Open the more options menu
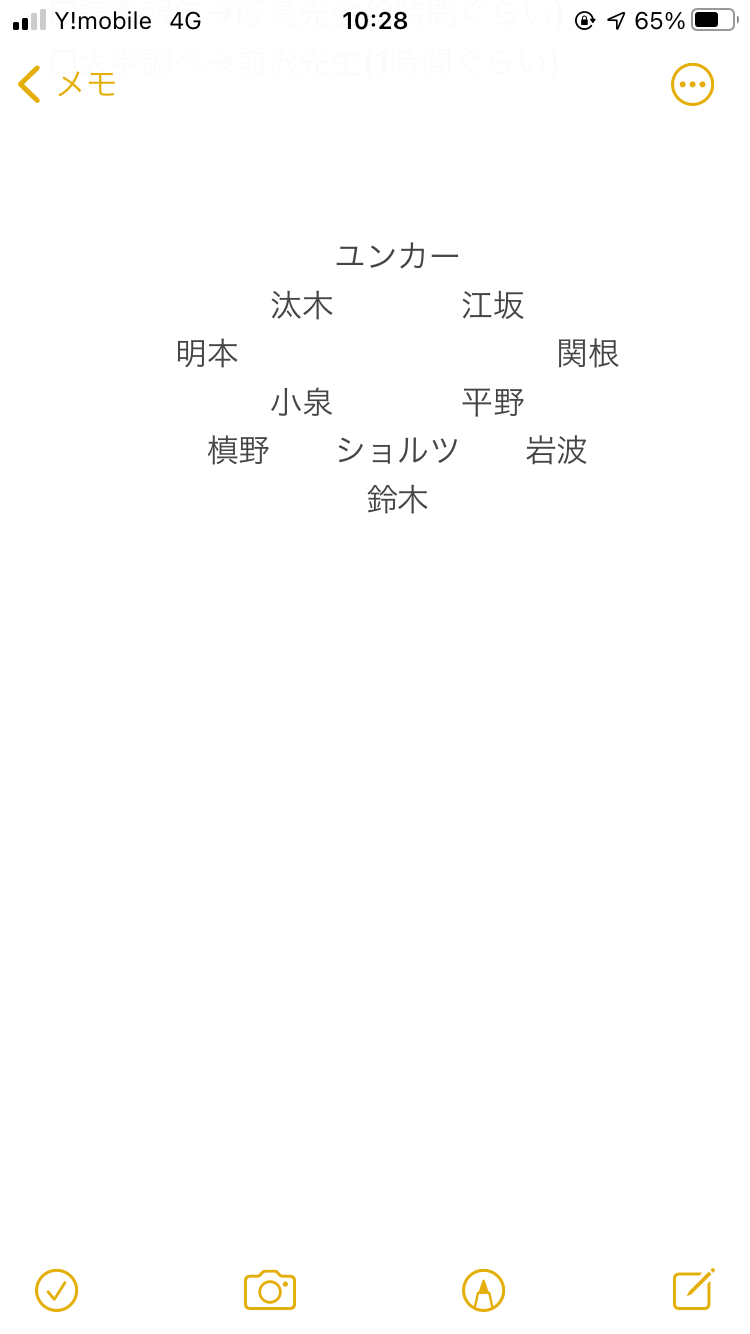 point(692,85)
